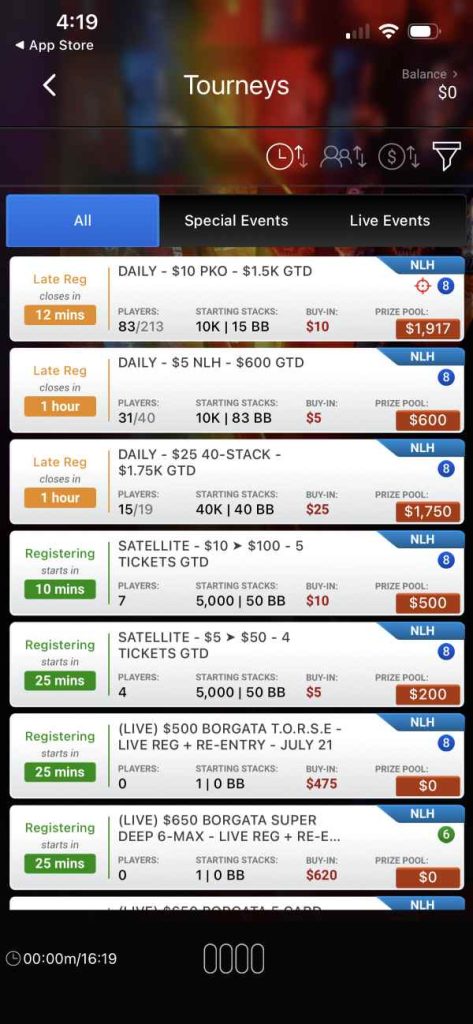Screen dimensions: 473x1024
Task: Open DAILY $10 PKO $1.5K GTD tournament
Action: pos(236,298)
